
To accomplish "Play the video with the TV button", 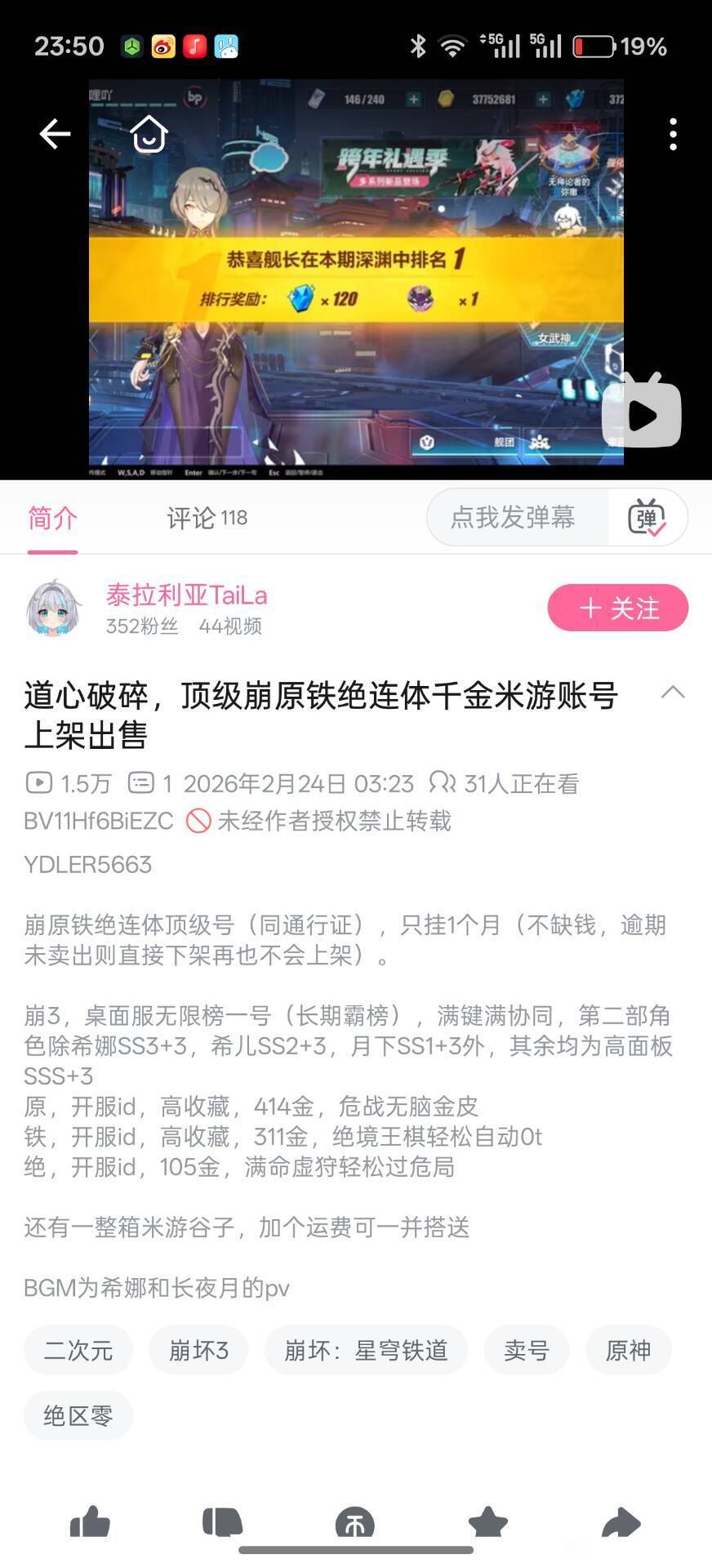I will point(642,411).
